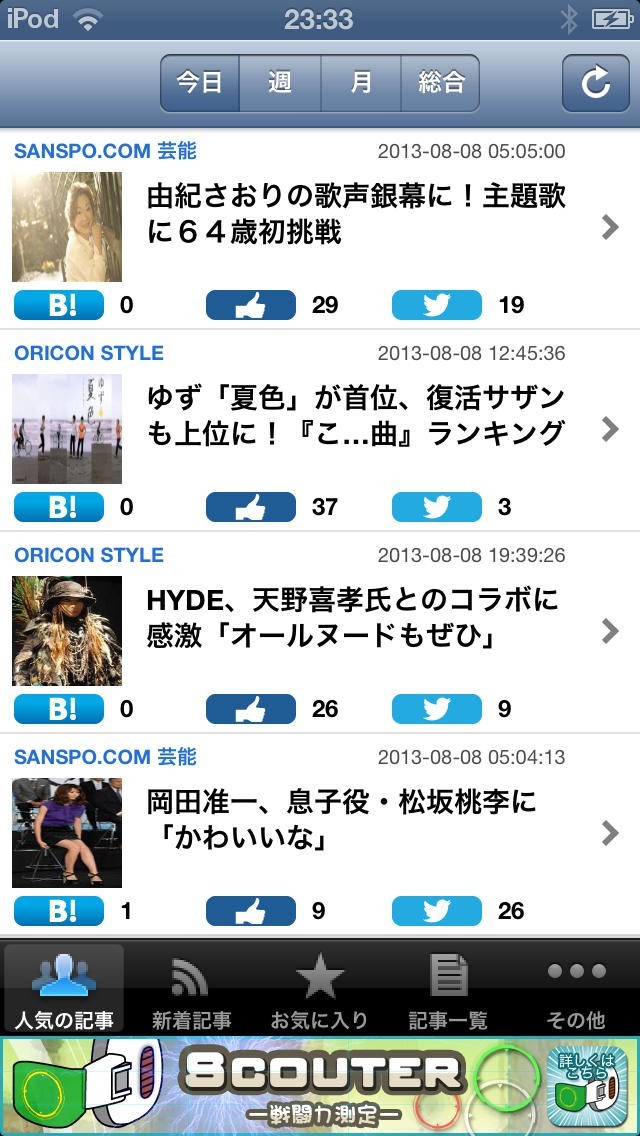Screen dimensions: 640x1136
Task: Switch to the 記事一覧 tab
Action: [x=448, y=989]
